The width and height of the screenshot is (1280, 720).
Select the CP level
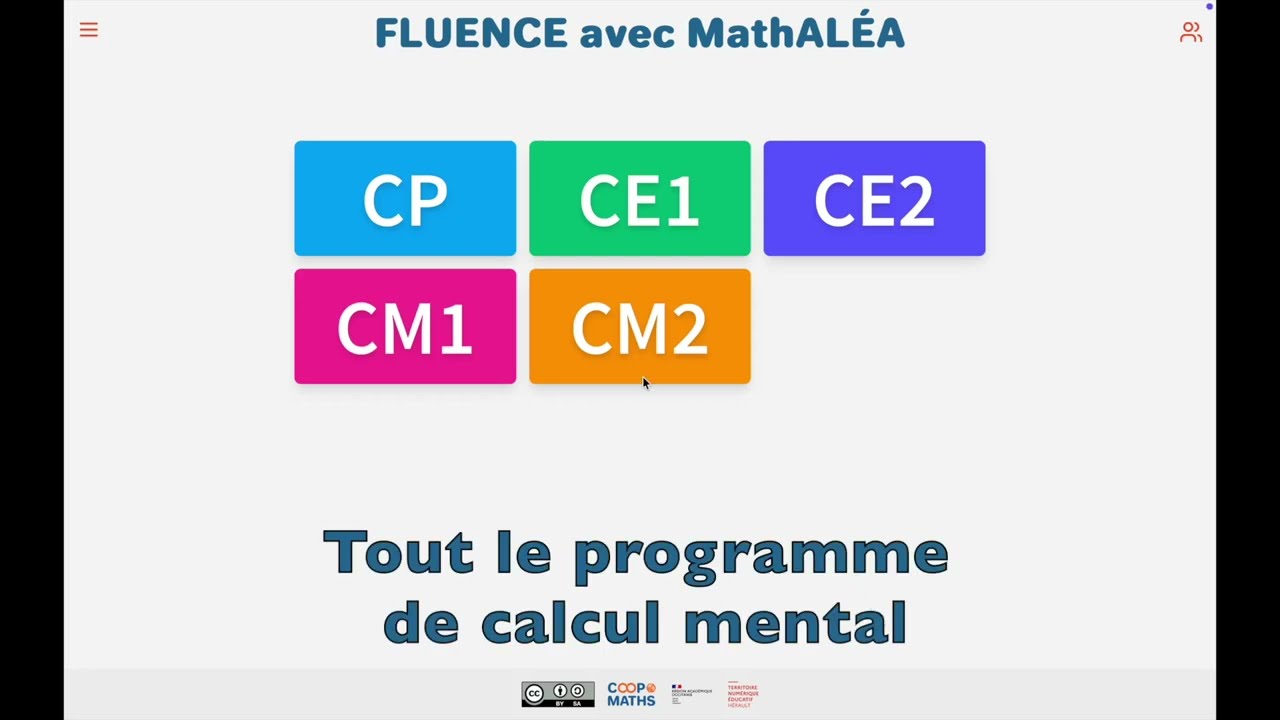[405, 198]
